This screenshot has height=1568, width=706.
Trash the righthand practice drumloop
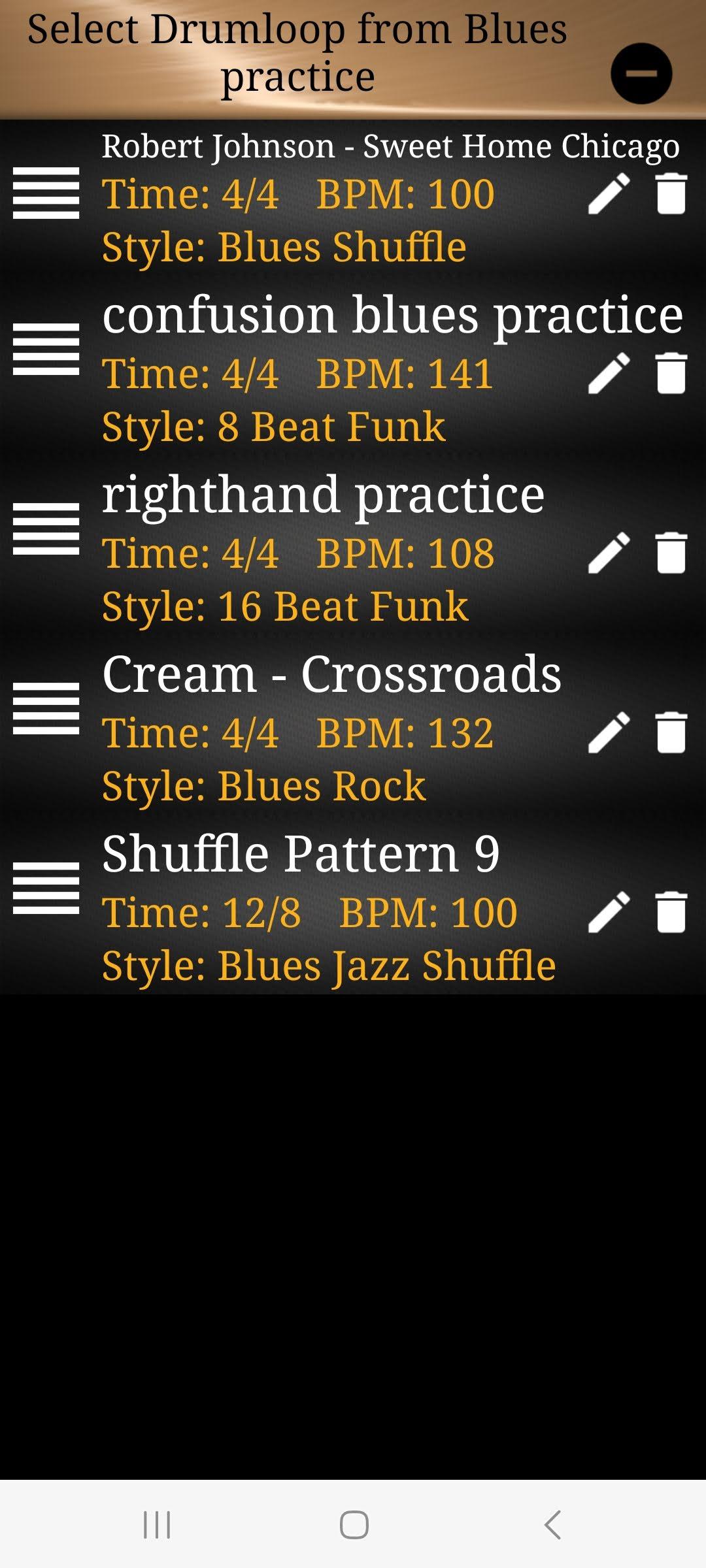671,553
